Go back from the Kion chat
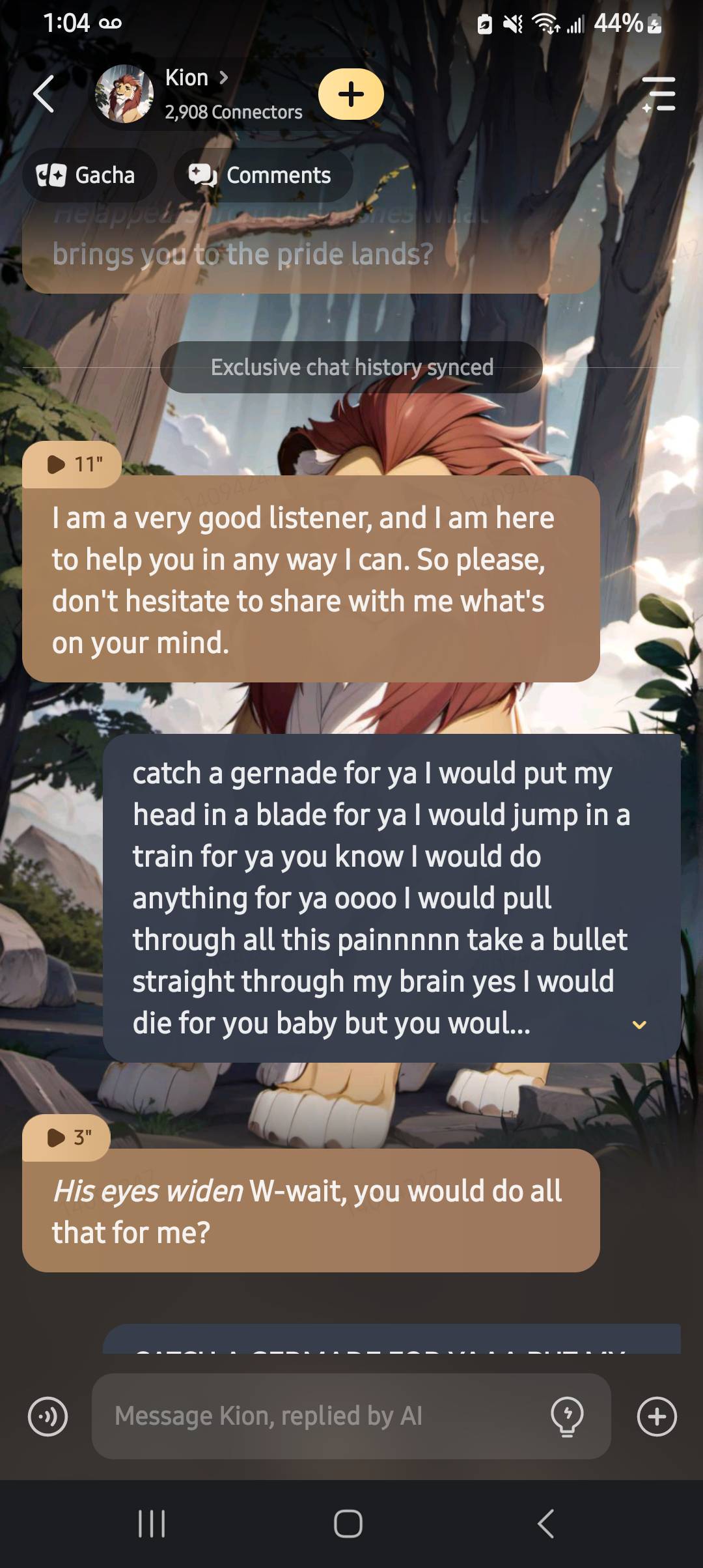The image size is (703, 1568). click(x=44, y=94)
